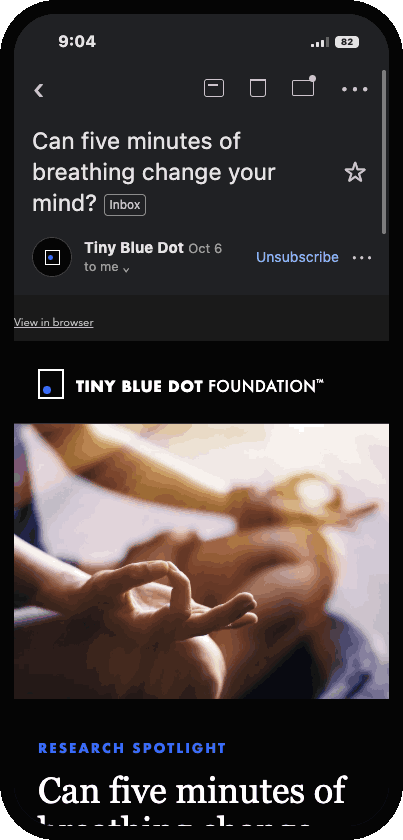Image resolution: width=403 pixels, height=840 pixels.
Task: Open the message options next to Unsubscribe
Action: [362, 258]
